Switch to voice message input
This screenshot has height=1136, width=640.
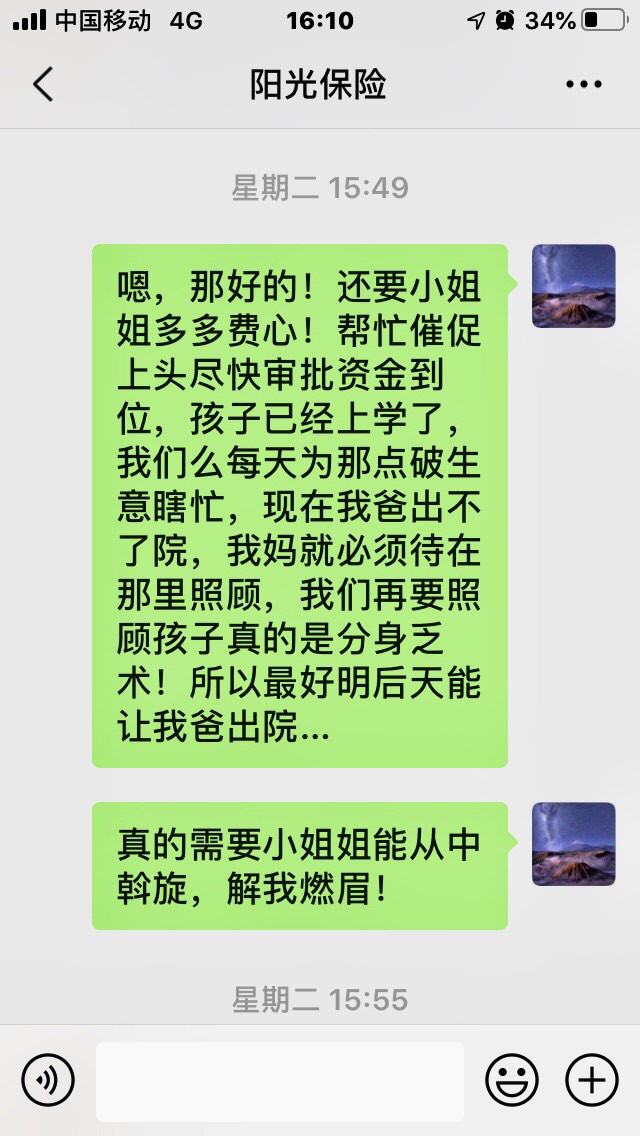(x=48, y=1080)
